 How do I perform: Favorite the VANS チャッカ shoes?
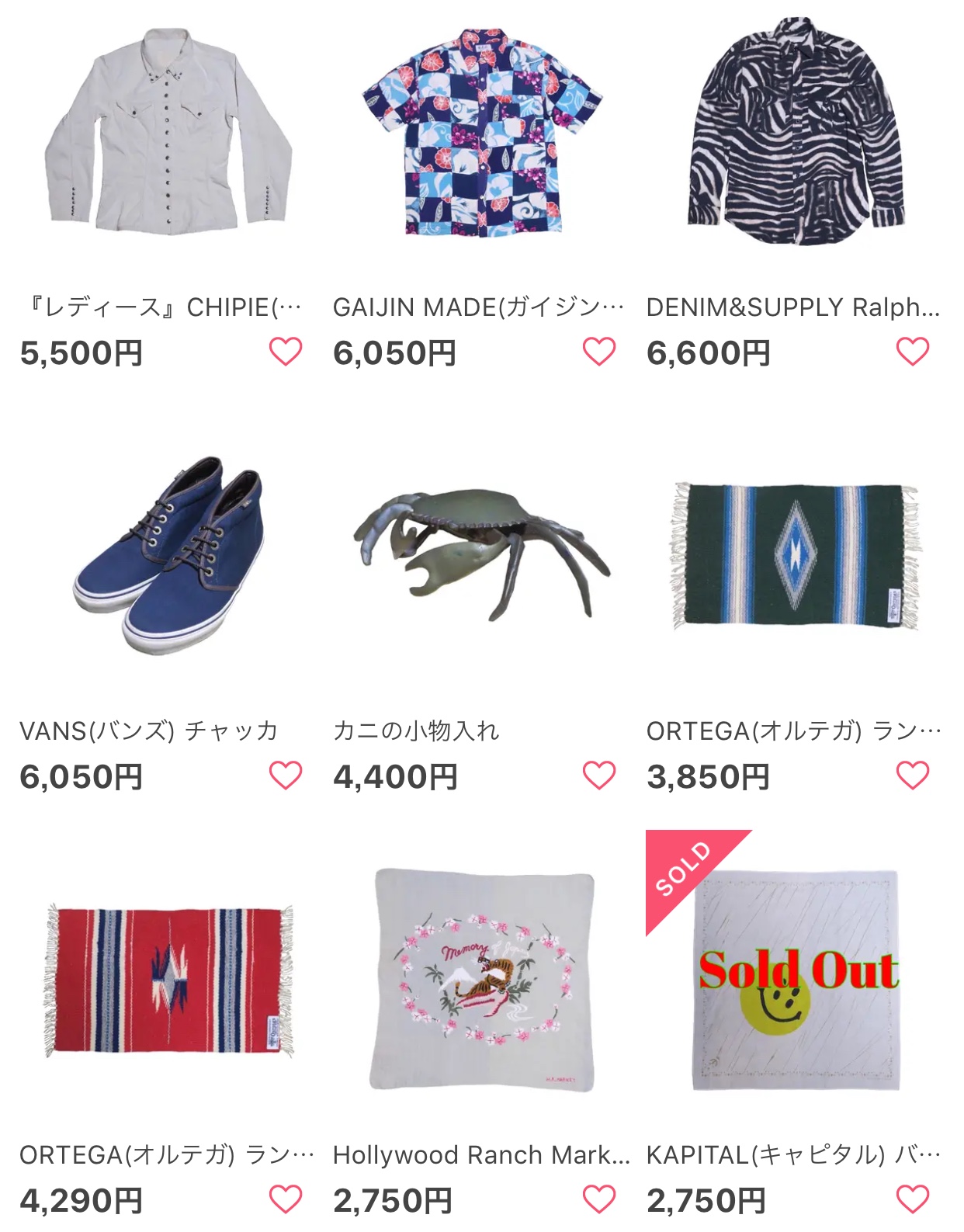(x=286, y=775)
